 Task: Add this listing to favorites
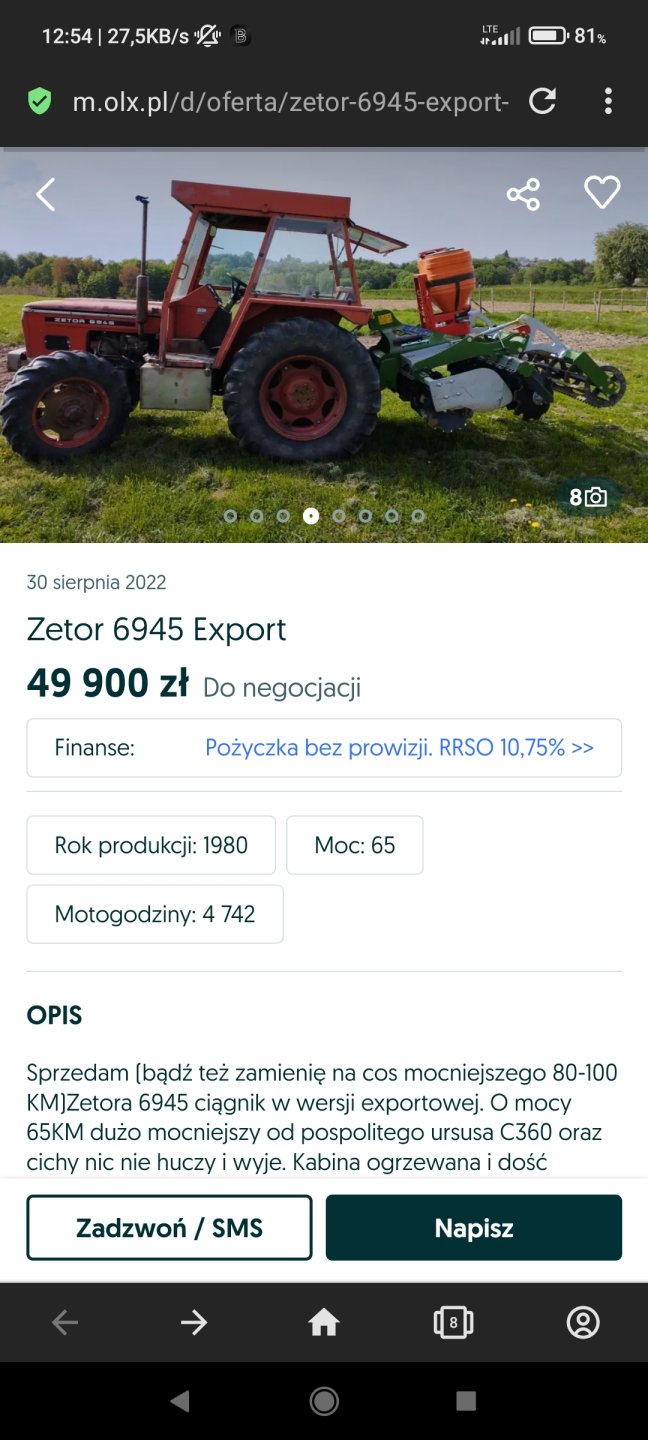click(x=602, y=193)
